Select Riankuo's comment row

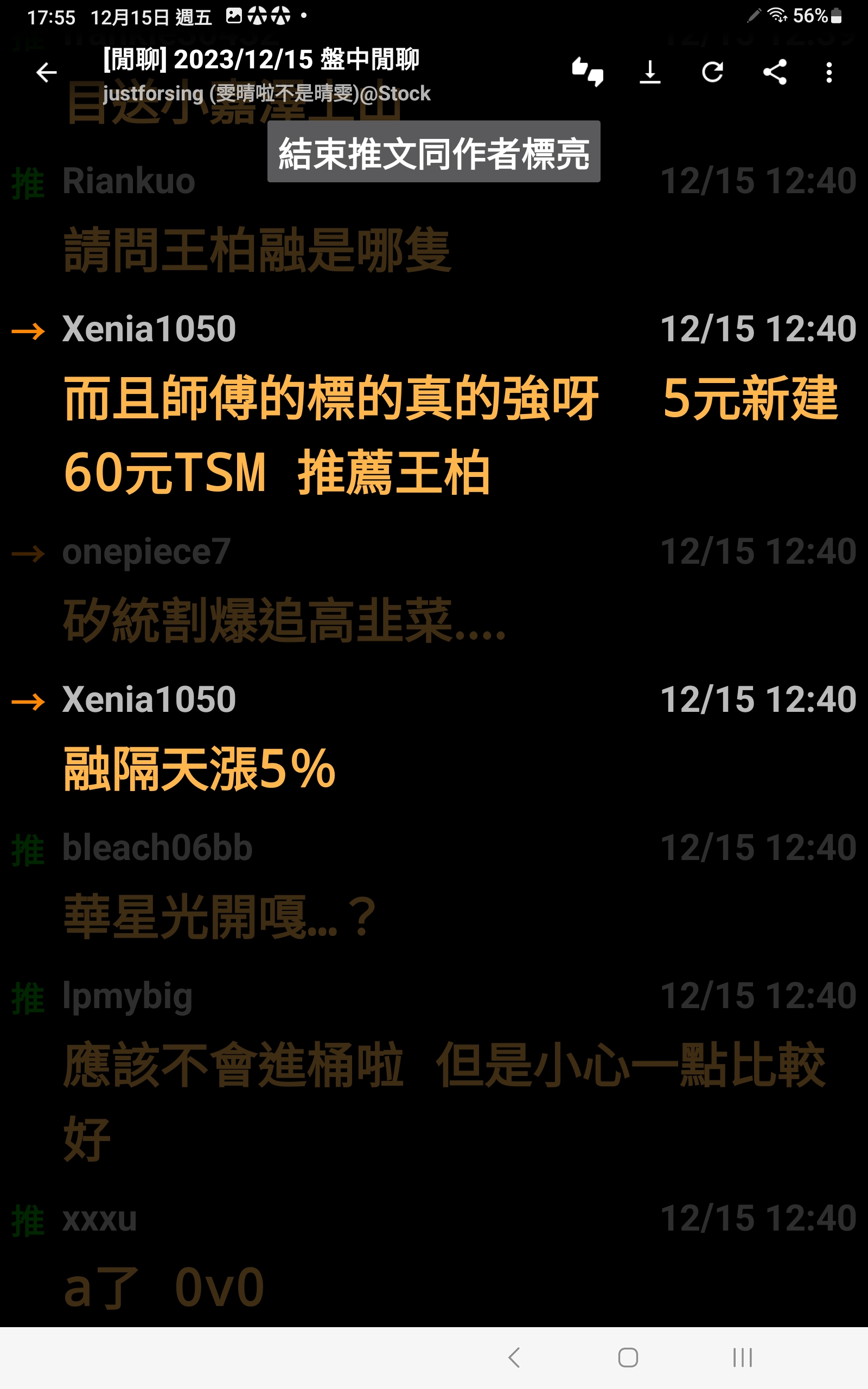(x=434, y=218)
